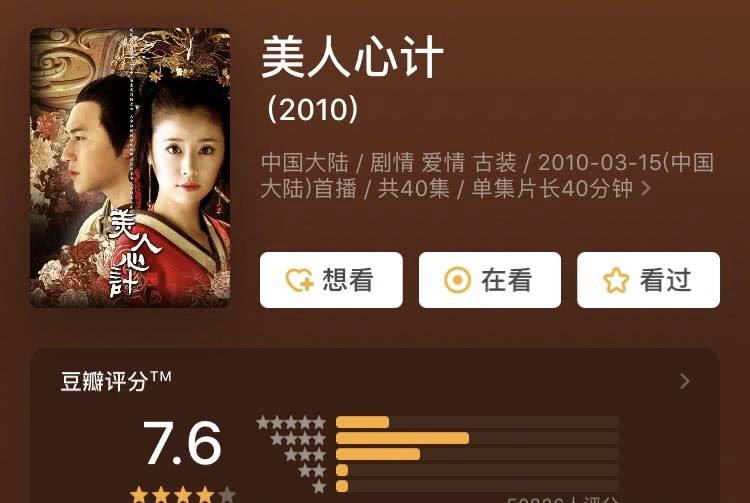Expand the drama info details chevron
Screen dimensions: 750x503
click(x=646, y=188)
